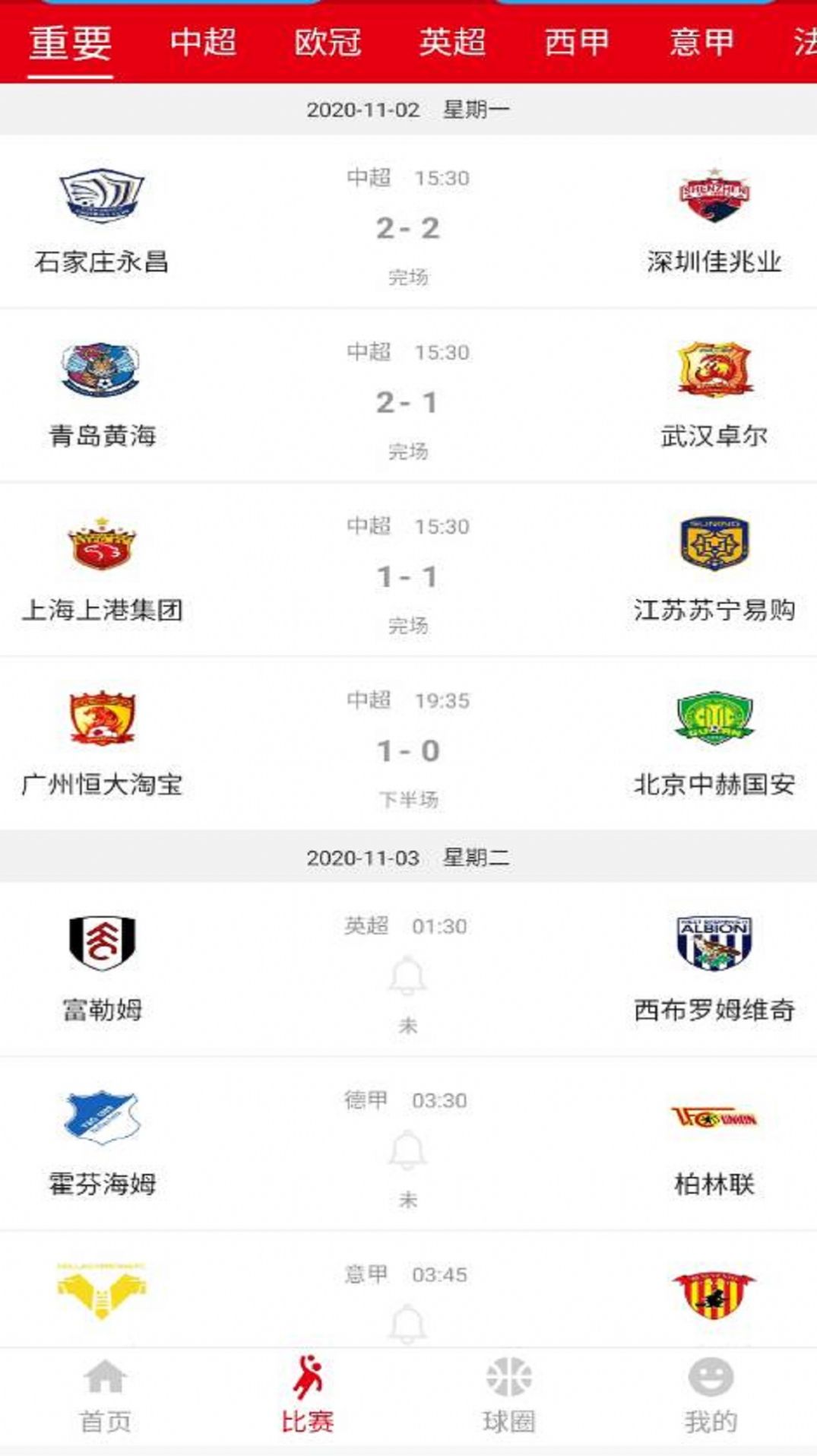Open the 2-2 final score details

click(x=408, y=227)
